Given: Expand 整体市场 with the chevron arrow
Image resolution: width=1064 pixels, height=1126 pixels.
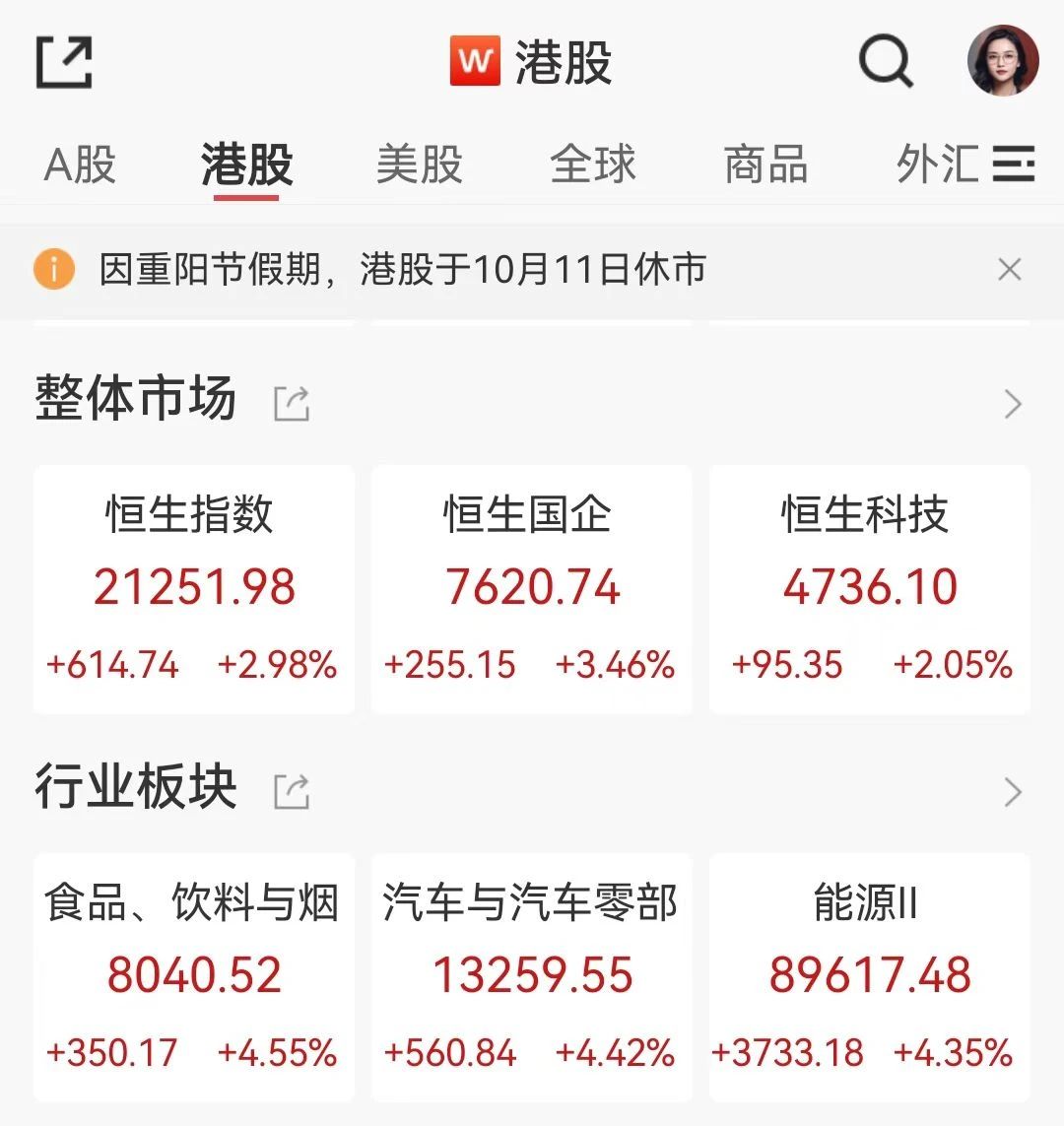Looking at the screenshot, I should tap(1013, 404).
